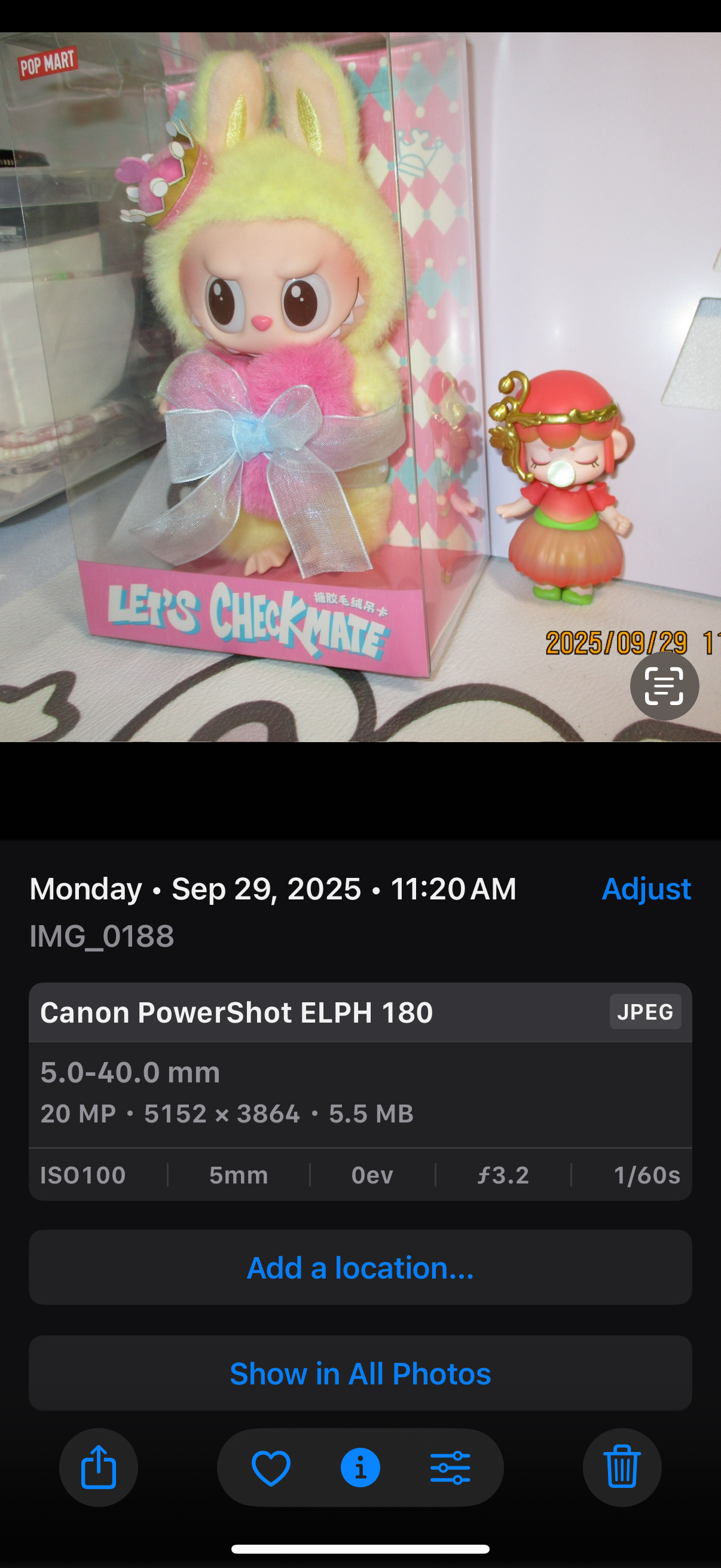
Task: Show this photo in All Photos
Action: tap(360, 1374)
